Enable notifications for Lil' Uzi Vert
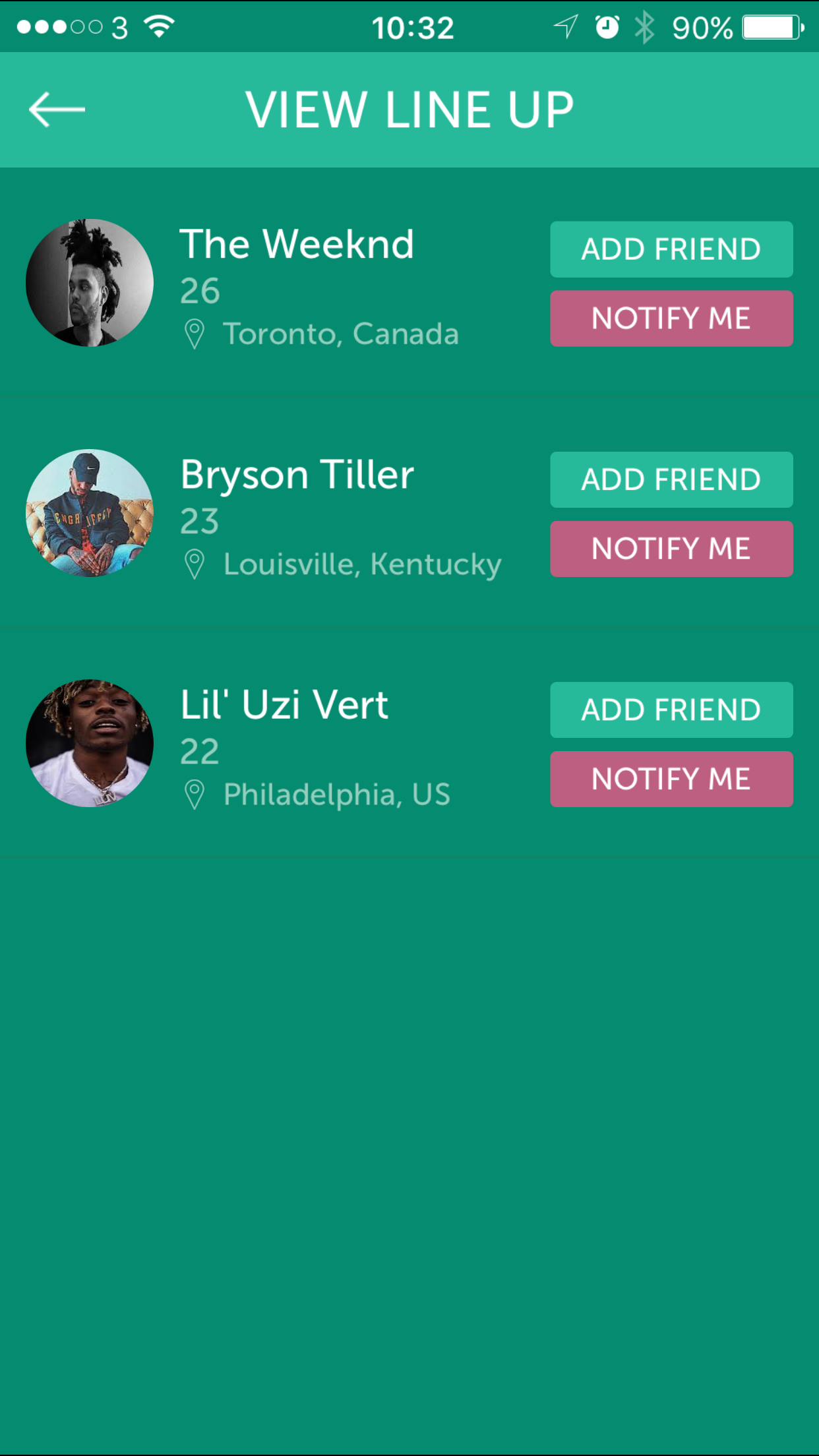 tap(671, 779)
